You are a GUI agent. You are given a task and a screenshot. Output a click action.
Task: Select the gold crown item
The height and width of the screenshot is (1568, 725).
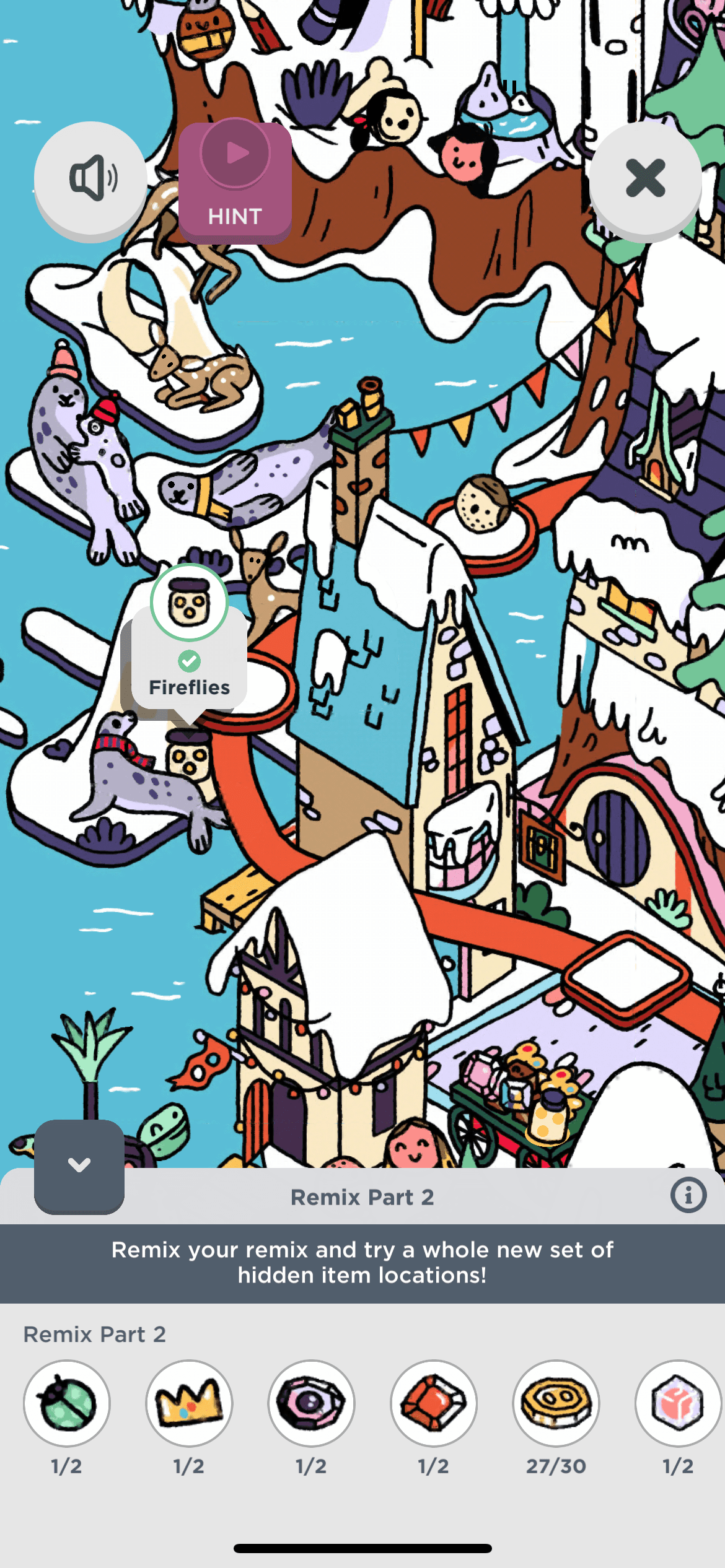pyautogui.click(x=189, y=1403)
